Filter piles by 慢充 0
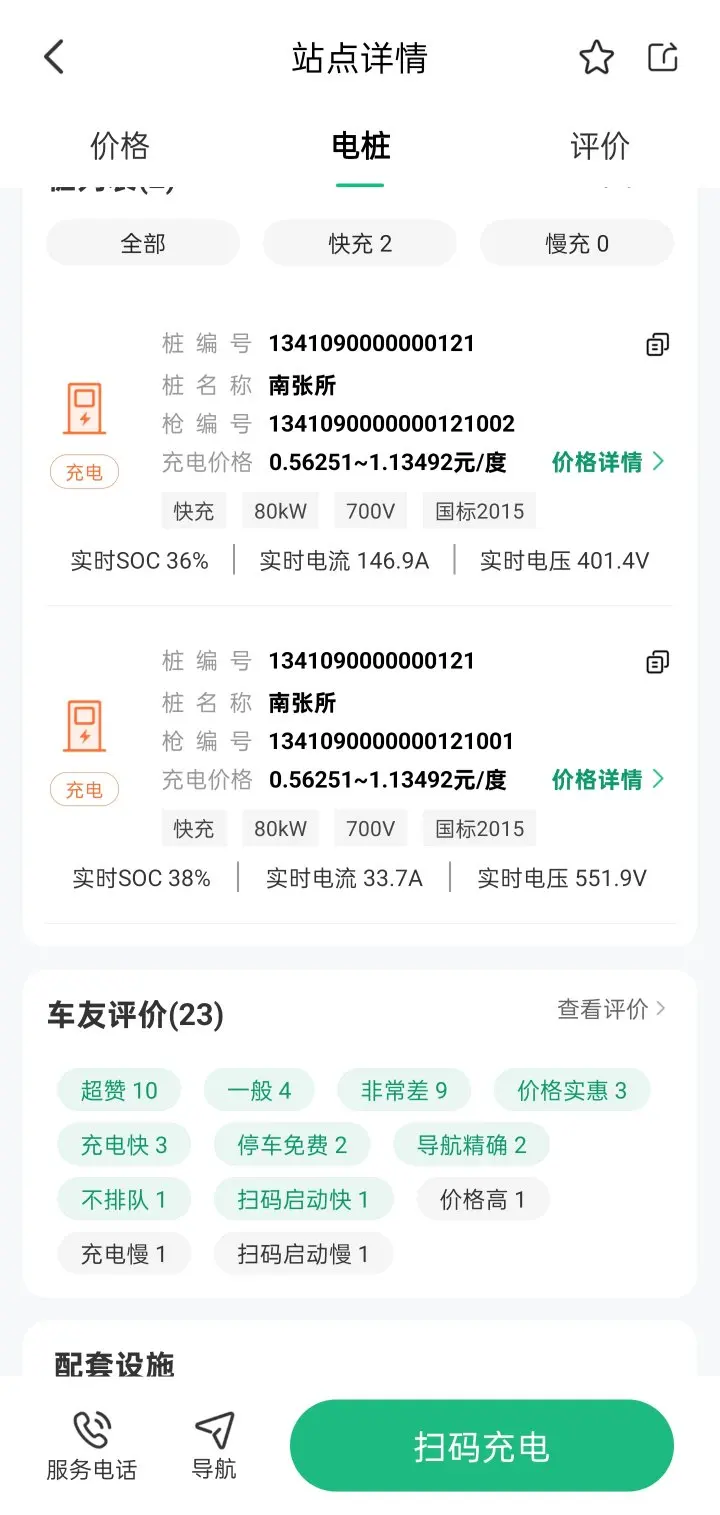The width and height of the screenshot is (720, 1515). (x=577, y=243)
